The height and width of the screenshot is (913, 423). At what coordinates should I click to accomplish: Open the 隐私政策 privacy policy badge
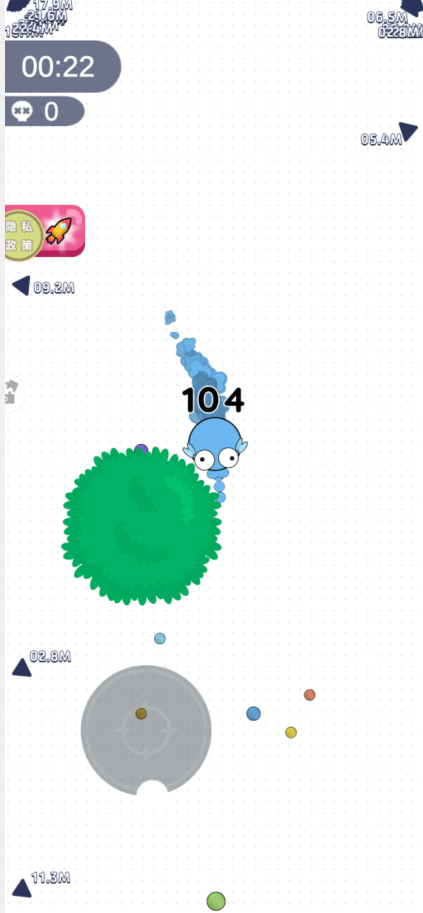click(x=22, y=235)
